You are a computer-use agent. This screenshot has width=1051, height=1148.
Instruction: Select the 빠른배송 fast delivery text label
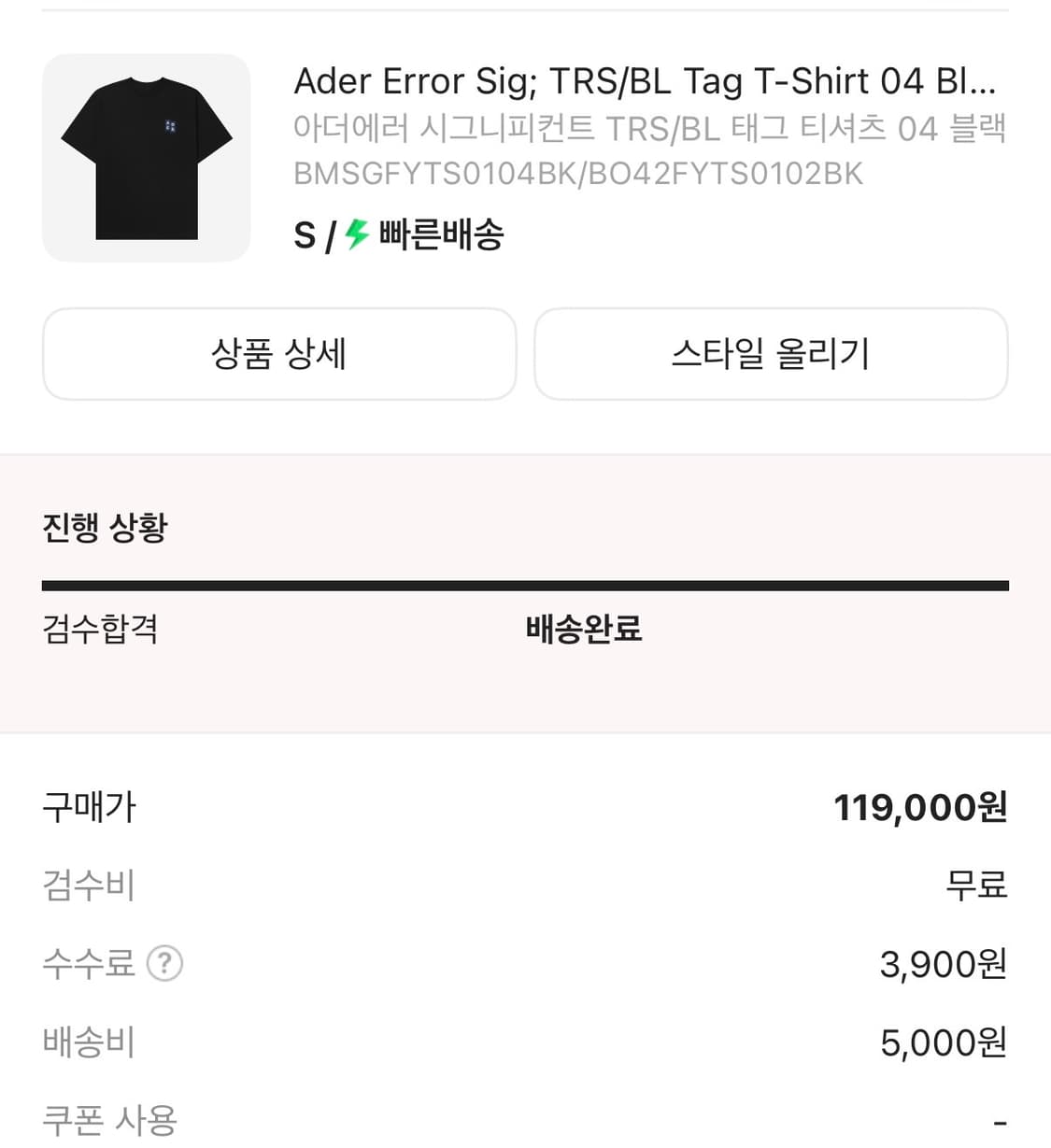tap(439, 235)
